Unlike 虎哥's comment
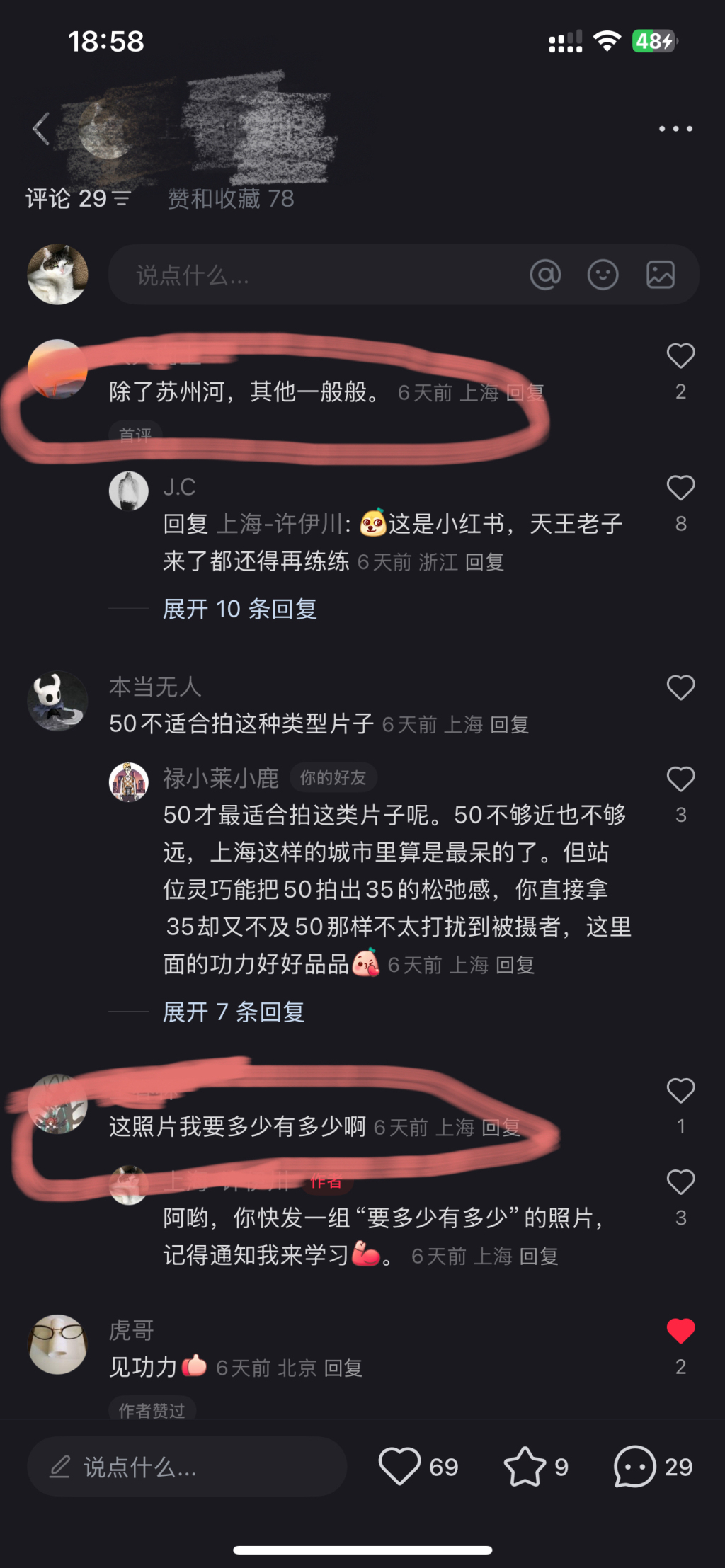Image resolution: width=725 pixels, height=1568 pixels. [680, 1332]
